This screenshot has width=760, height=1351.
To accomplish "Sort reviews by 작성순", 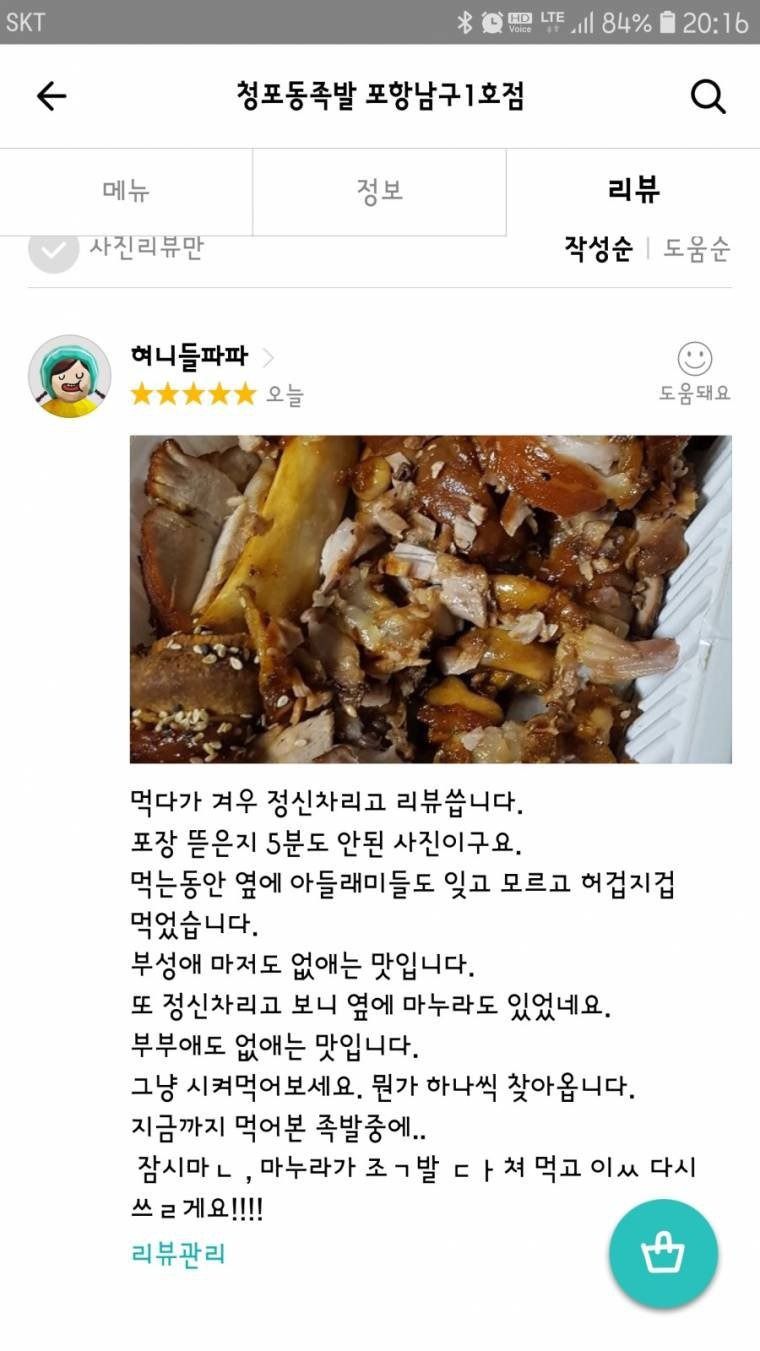I will pos(598,249).
